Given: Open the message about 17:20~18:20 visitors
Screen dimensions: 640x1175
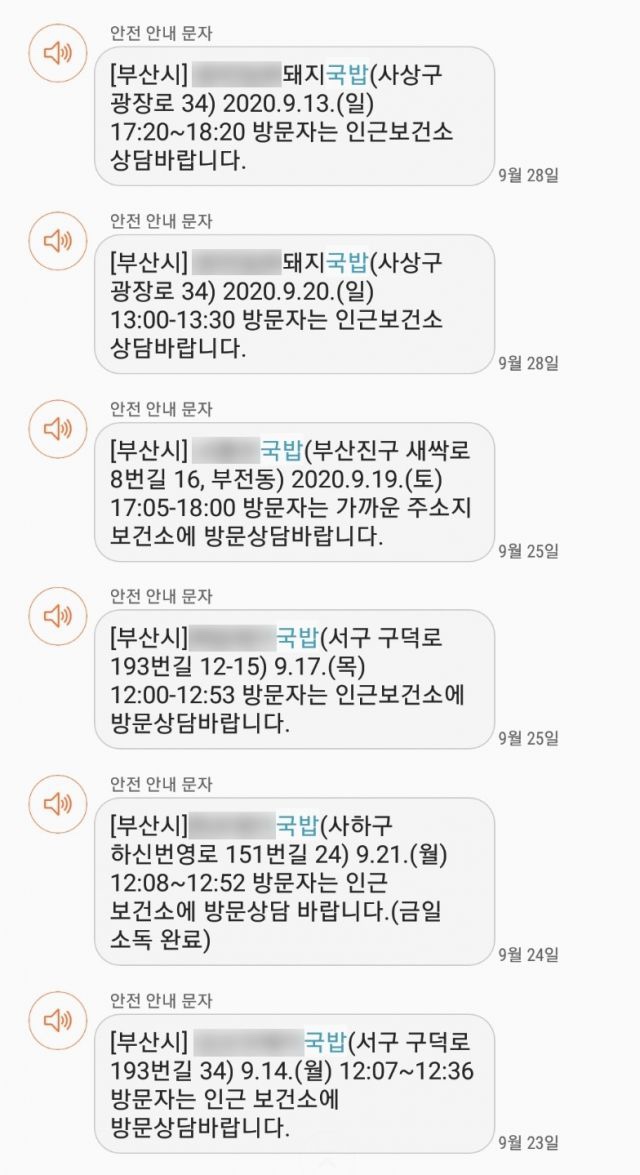Looking at the screenshot, I should point(295,116).
